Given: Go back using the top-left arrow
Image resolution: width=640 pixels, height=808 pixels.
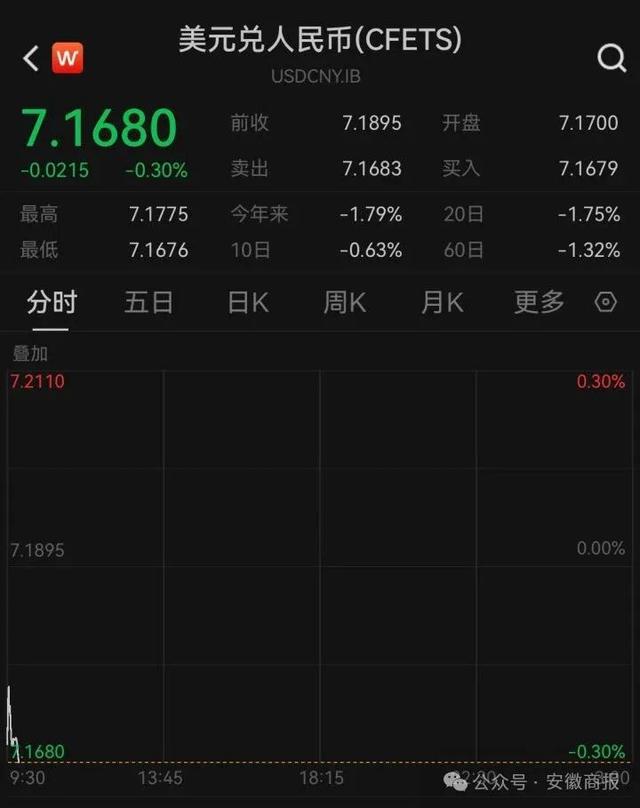Looking at the screenshot, I should (x=31, y=59).
